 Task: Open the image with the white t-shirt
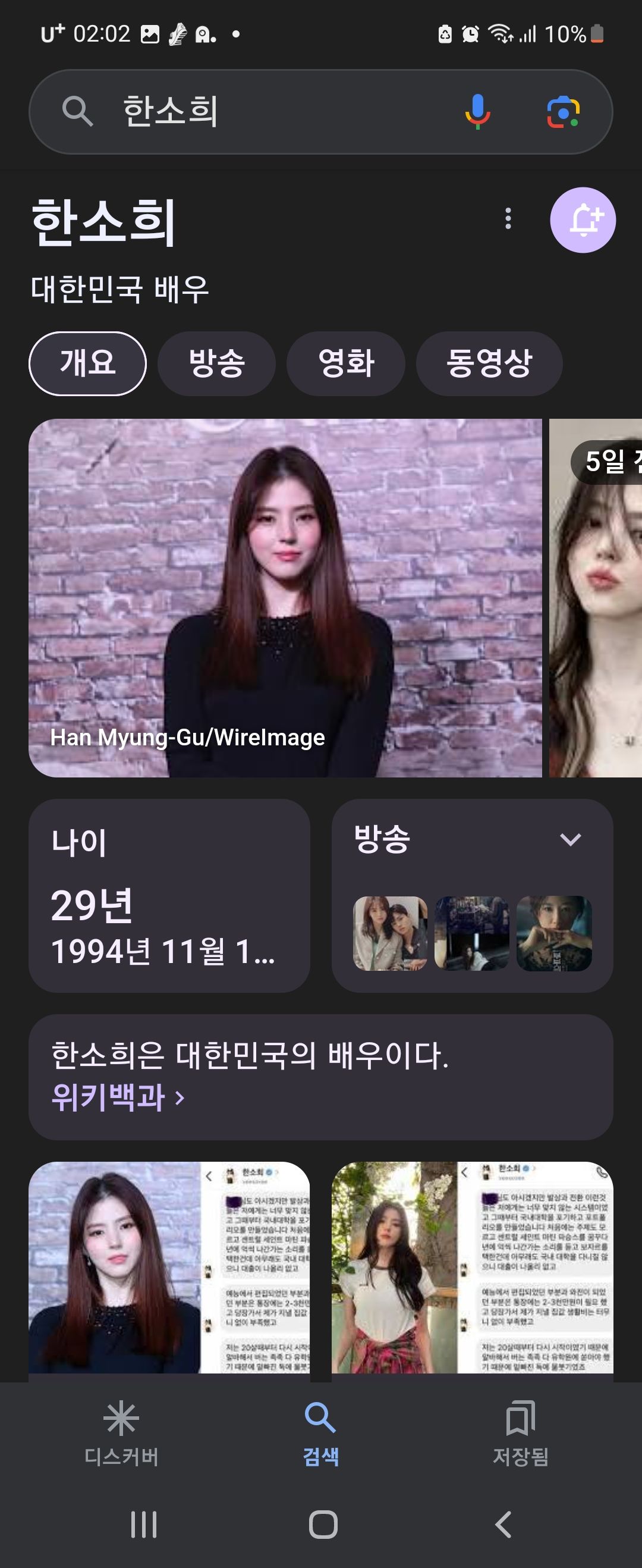pyautogui.click(x=472, y=1269)
